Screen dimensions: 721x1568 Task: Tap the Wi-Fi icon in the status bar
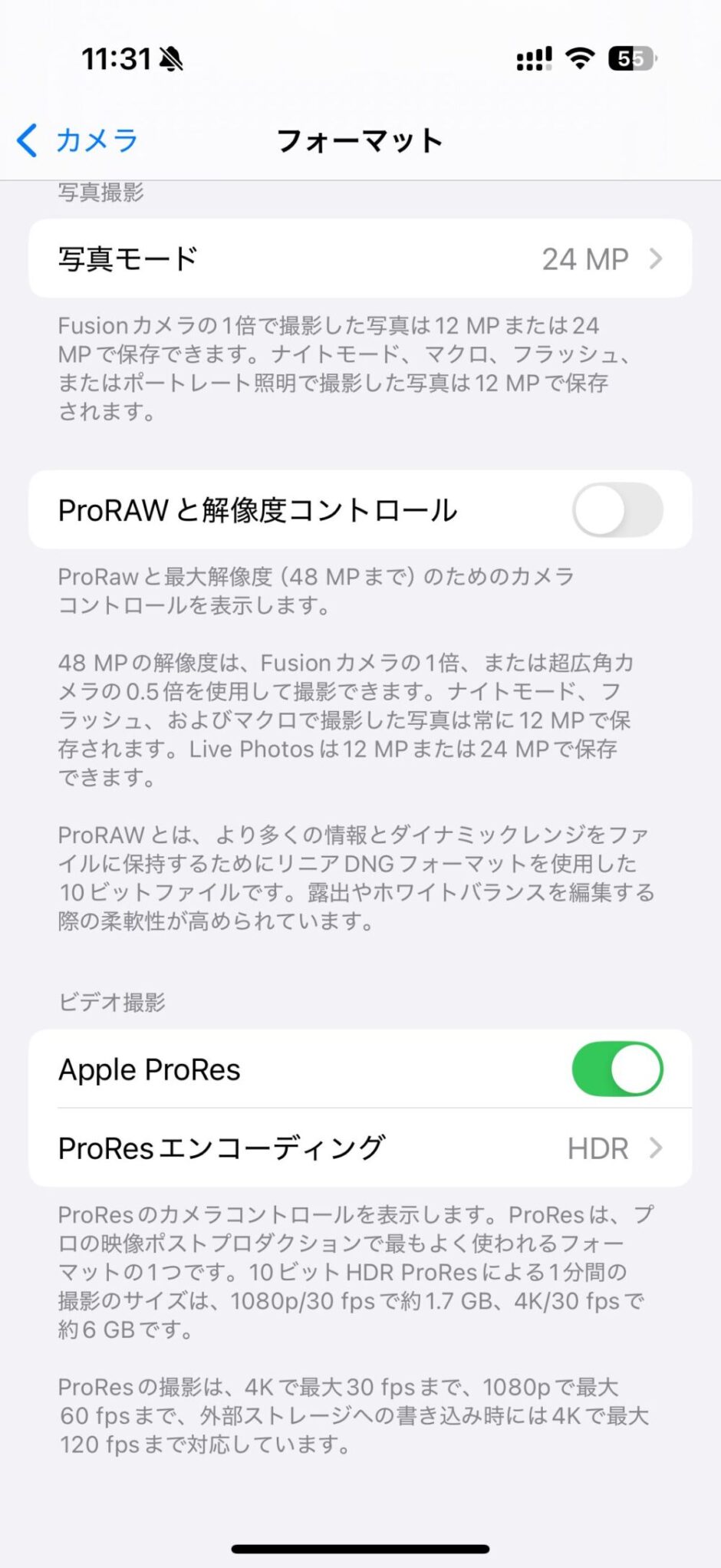tap(581, 56)
